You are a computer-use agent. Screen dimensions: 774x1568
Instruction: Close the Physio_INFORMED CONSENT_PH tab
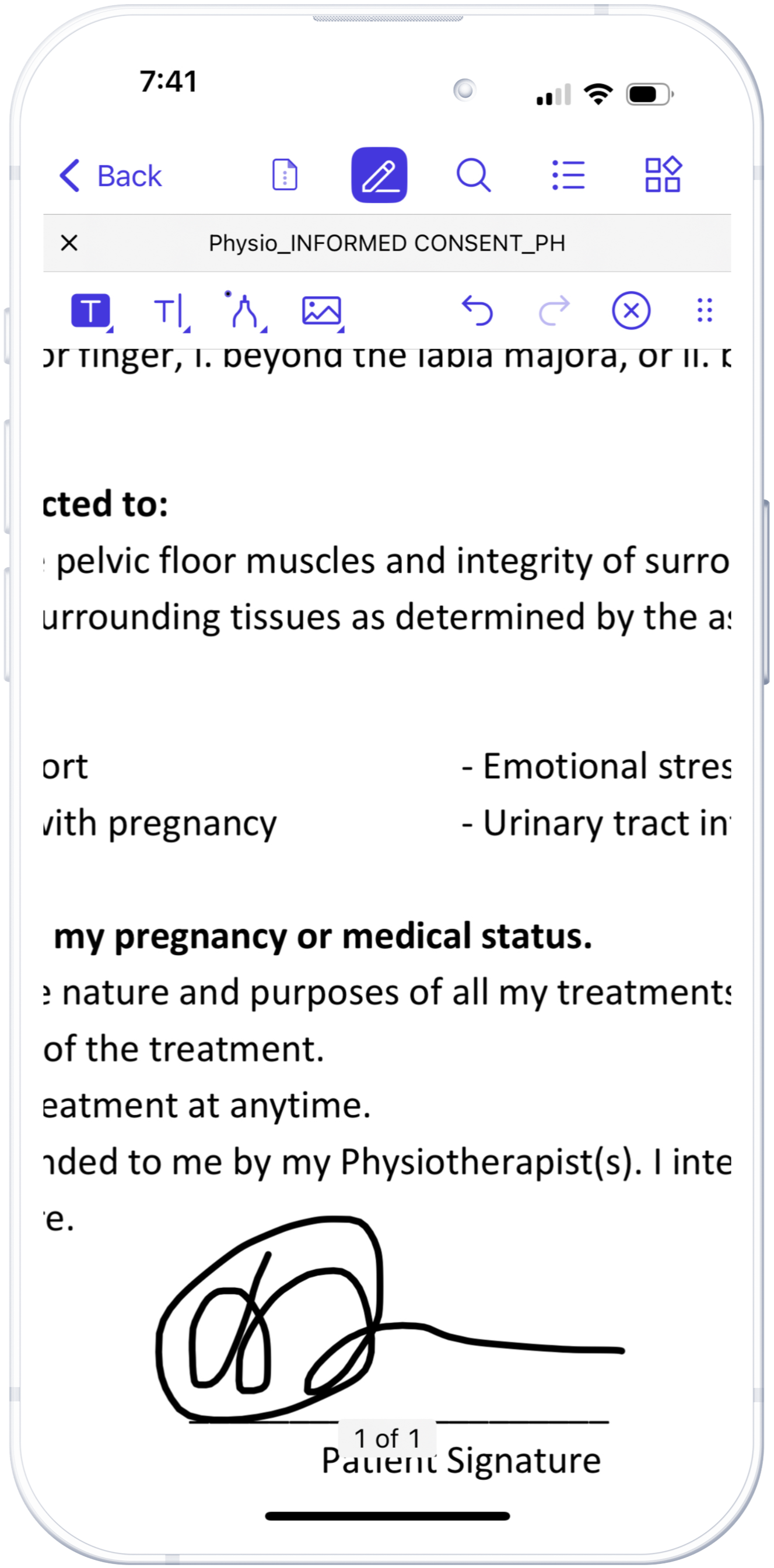click(69, 243)
